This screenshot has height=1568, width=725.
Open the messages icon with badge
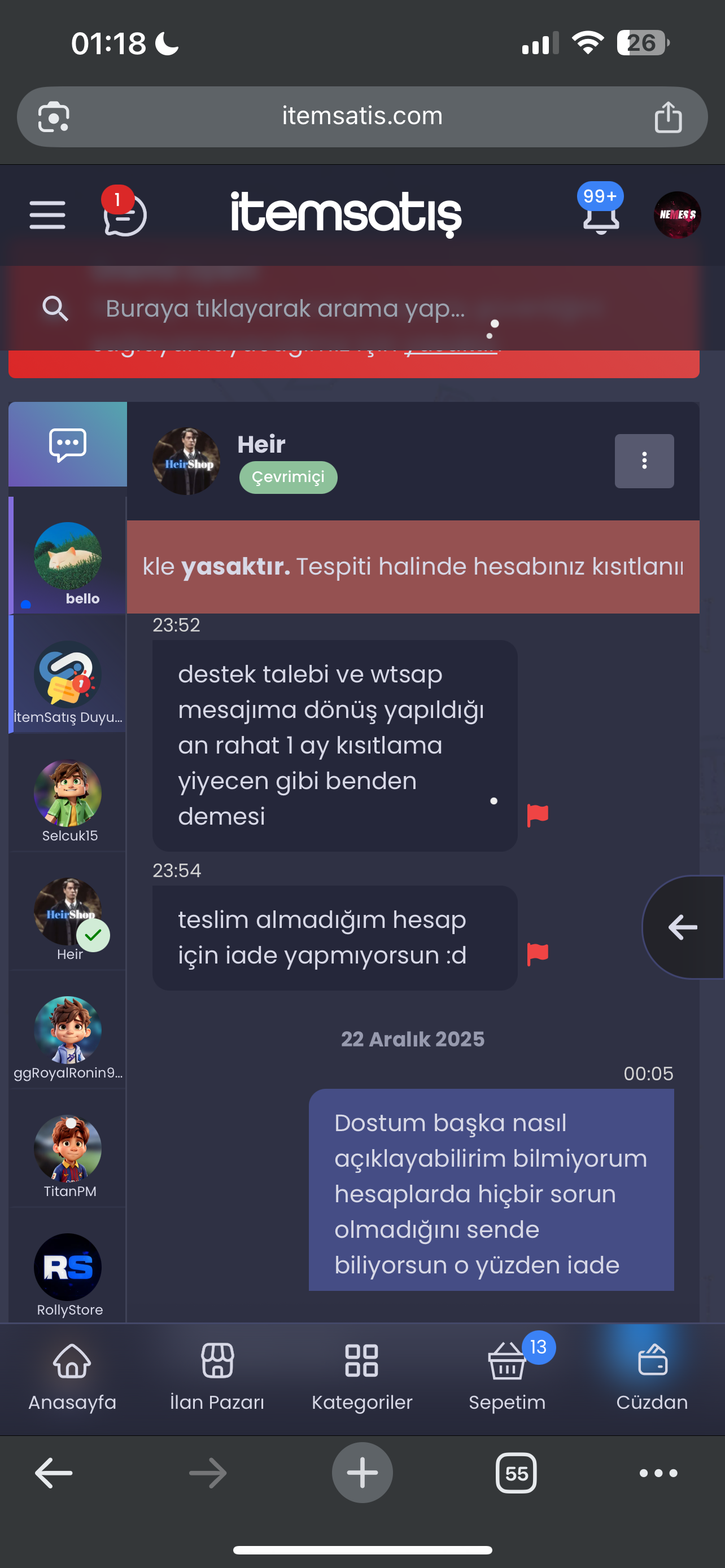[x=124, y=212]
